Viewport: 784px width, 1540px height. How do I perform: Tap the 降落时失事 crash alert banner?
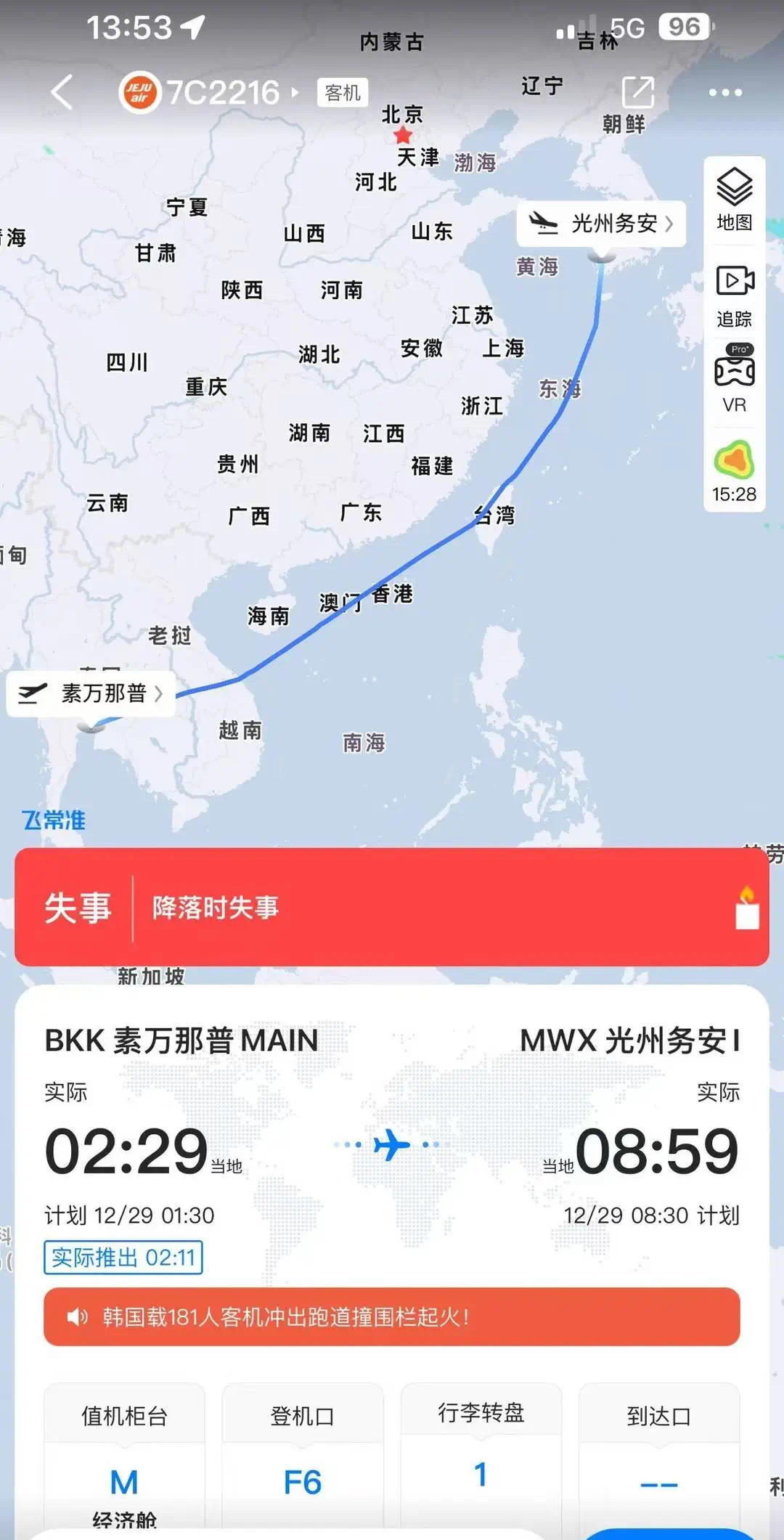click(x=214, y=906)
